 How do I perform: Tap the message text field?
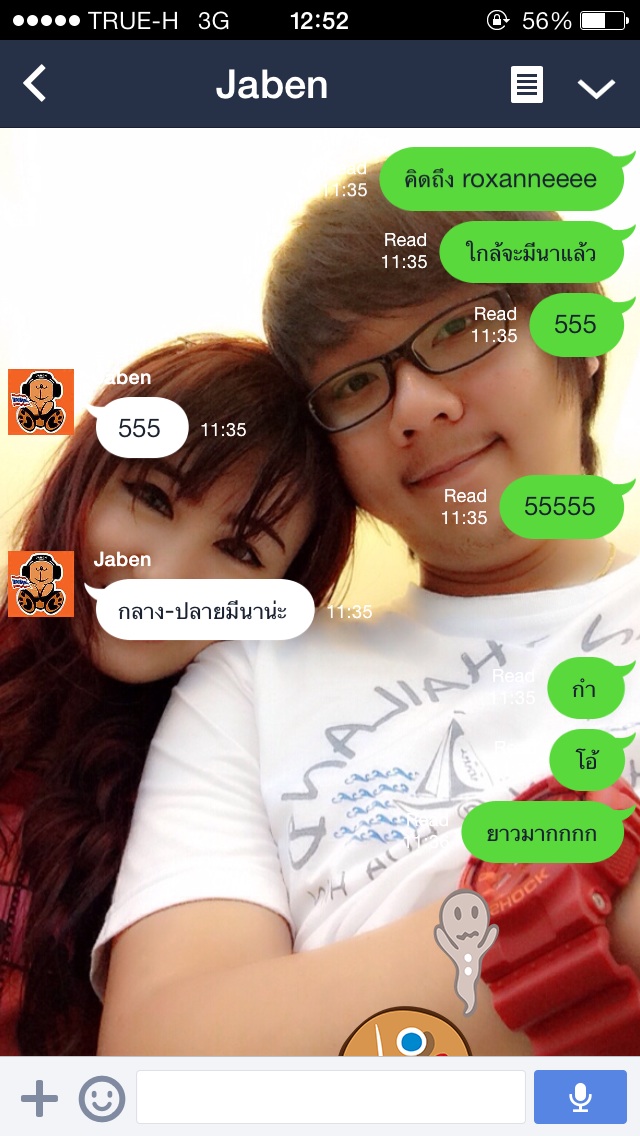330,1097
